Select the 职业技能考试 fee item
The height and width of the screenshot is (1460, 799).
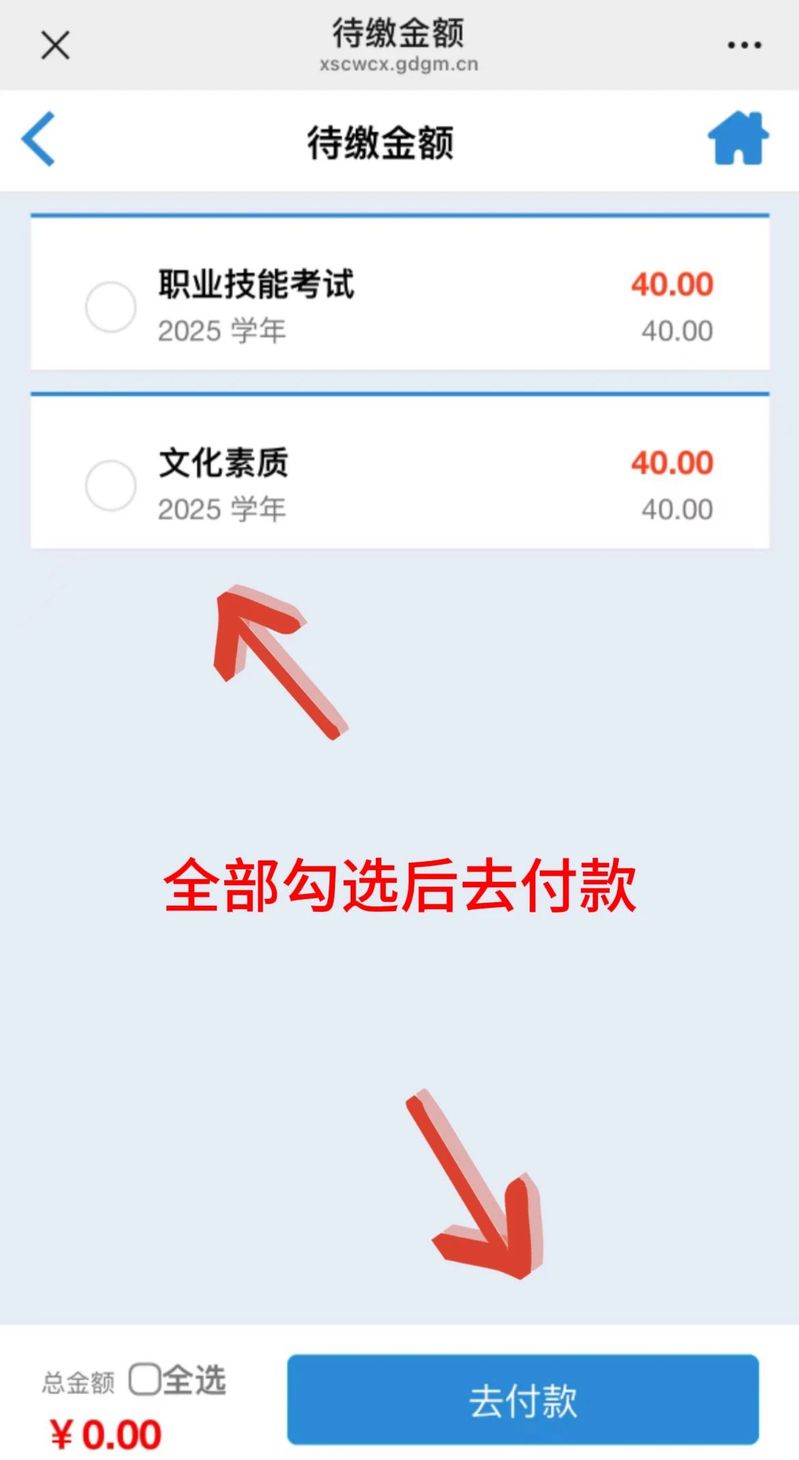click(x=110, y=307)
